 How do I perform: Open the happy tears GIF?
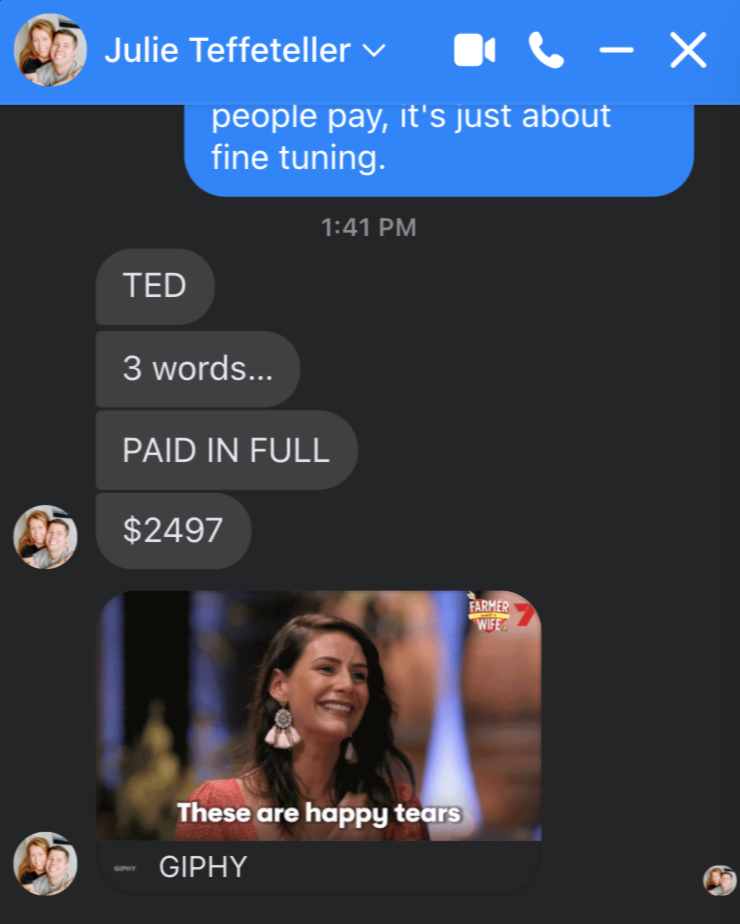[318, 715]
